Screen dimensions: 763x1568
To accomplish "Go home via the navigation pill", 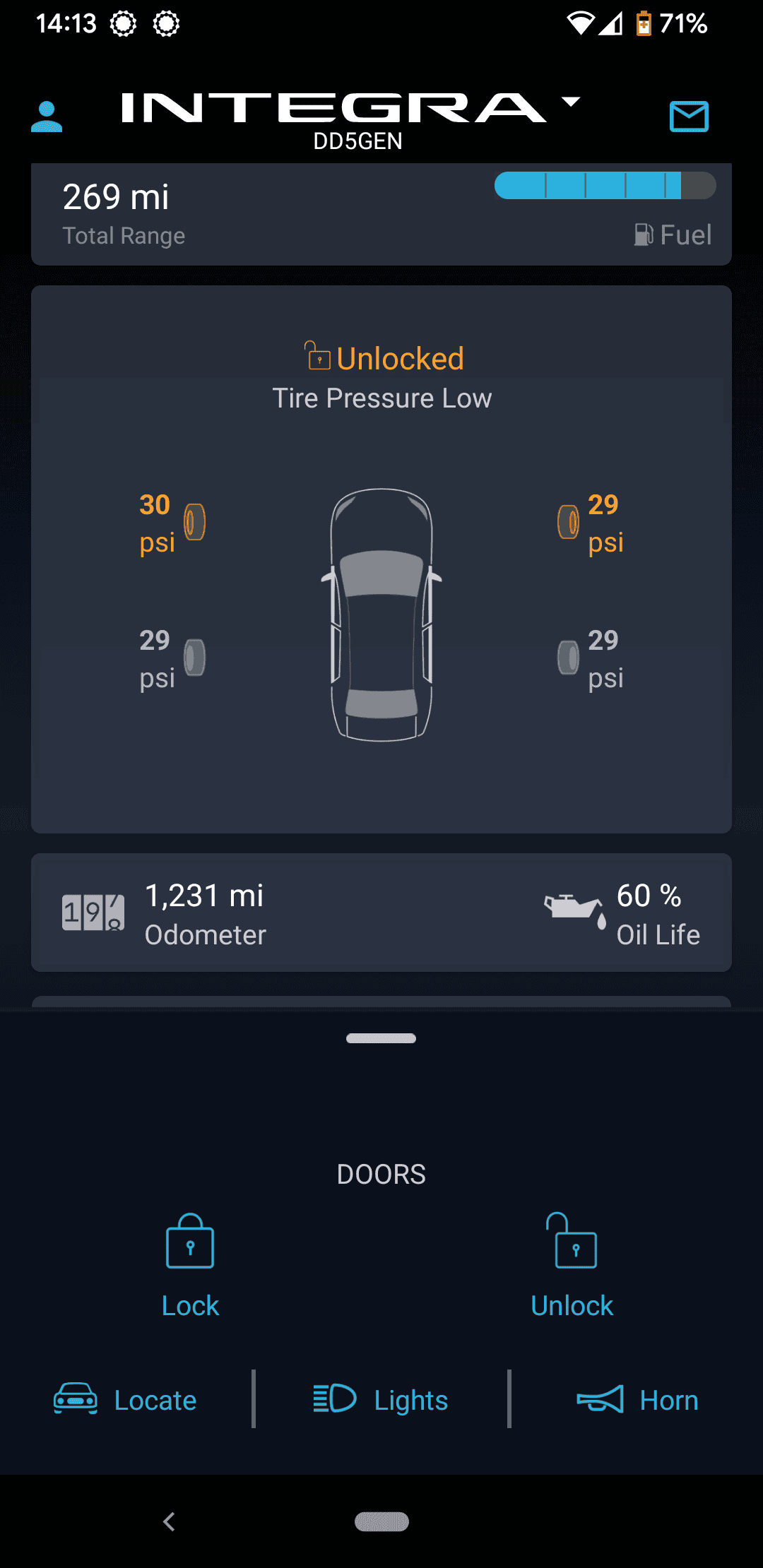I will click(381, 1521).
